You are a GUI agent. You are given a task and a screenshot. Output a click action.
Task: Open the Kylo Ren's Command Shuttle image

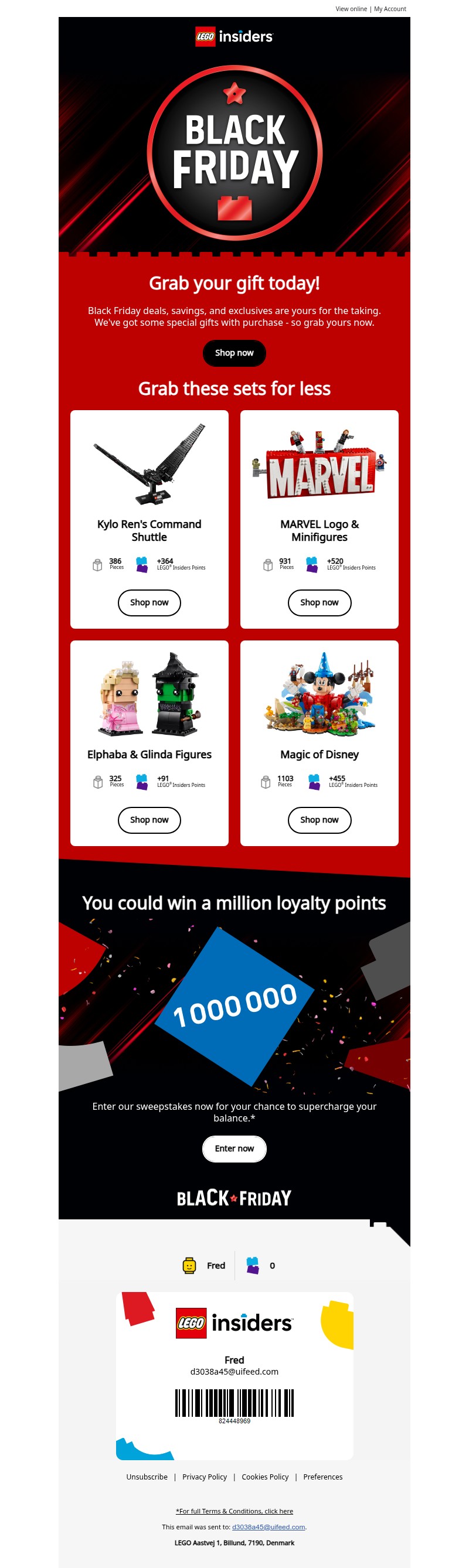[x=149, y=464]
